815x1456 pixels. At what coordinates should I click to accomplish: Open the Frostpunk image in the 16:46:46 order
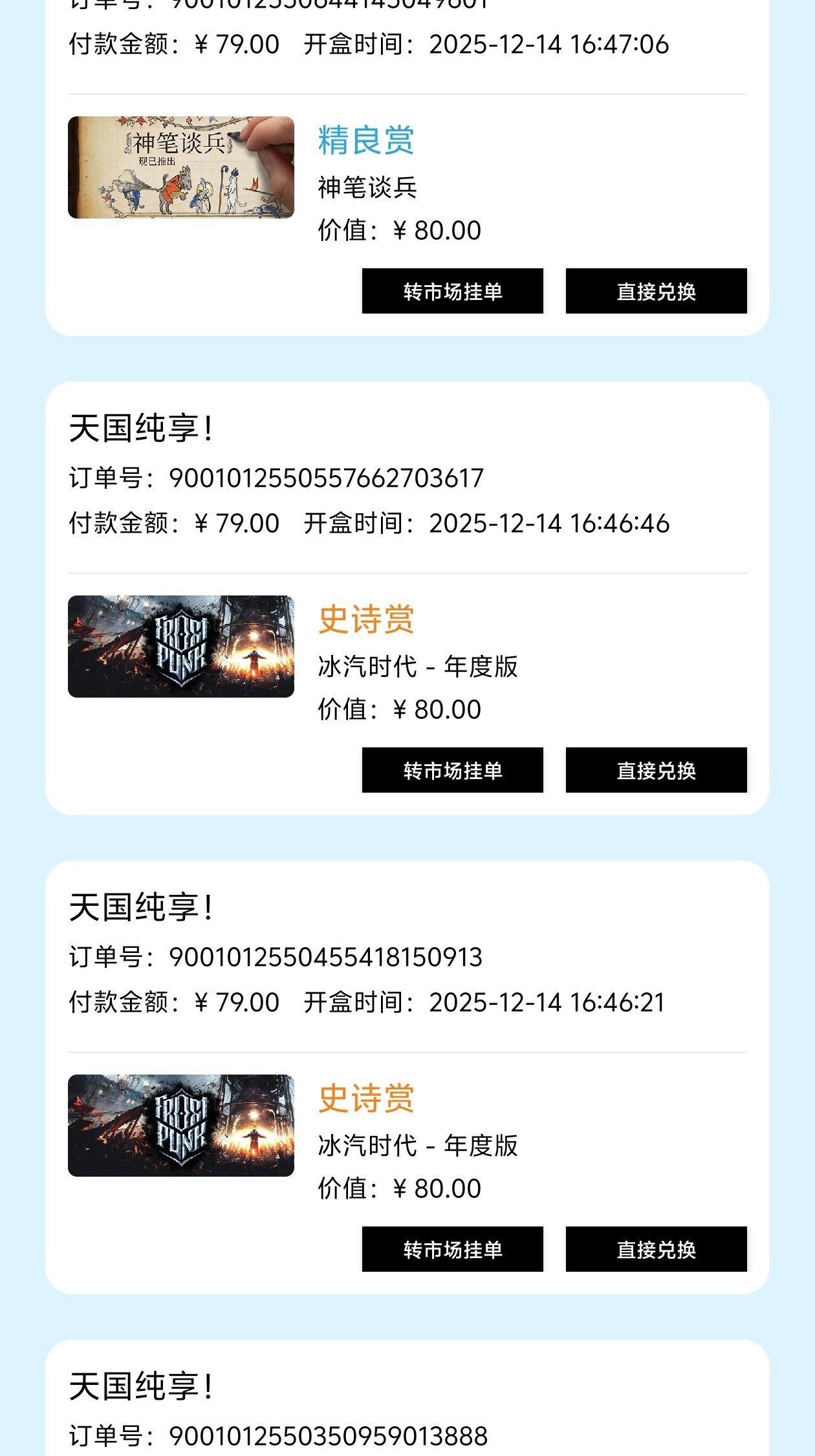pos(180,647)
